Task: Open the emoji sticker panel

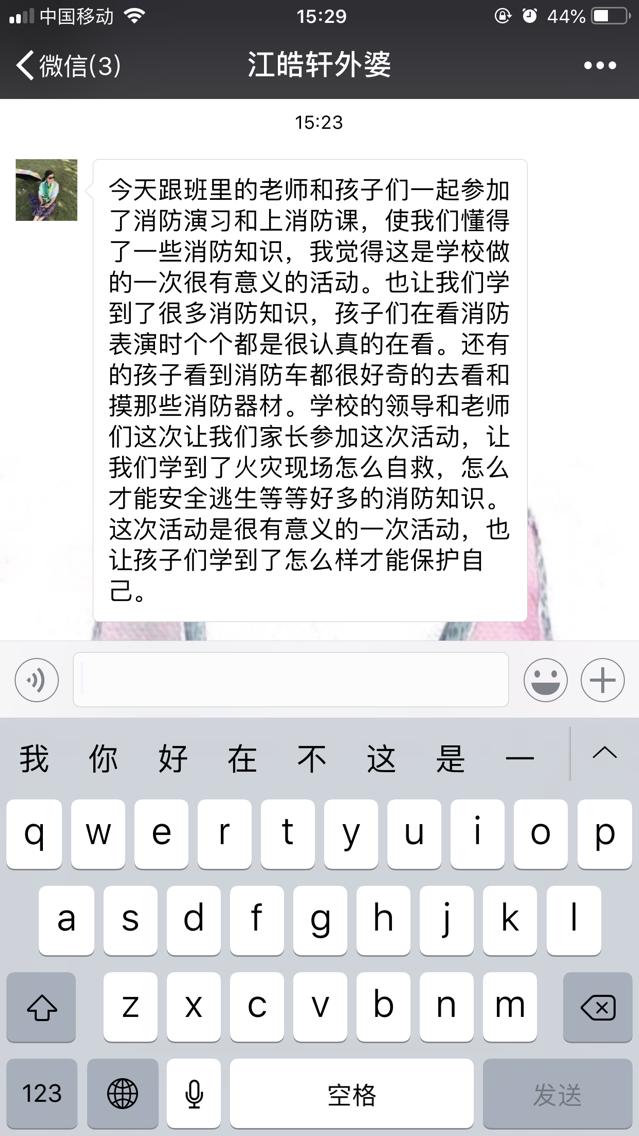Action: pos(546,681)
